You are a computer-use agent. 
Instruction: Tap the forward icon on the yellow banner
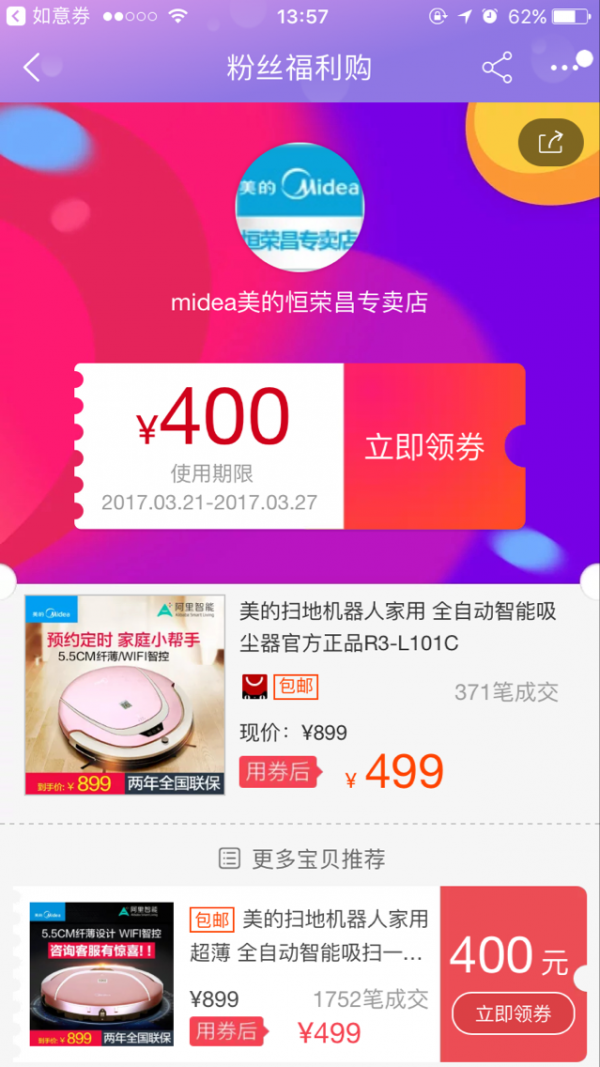tap(550, 141)
